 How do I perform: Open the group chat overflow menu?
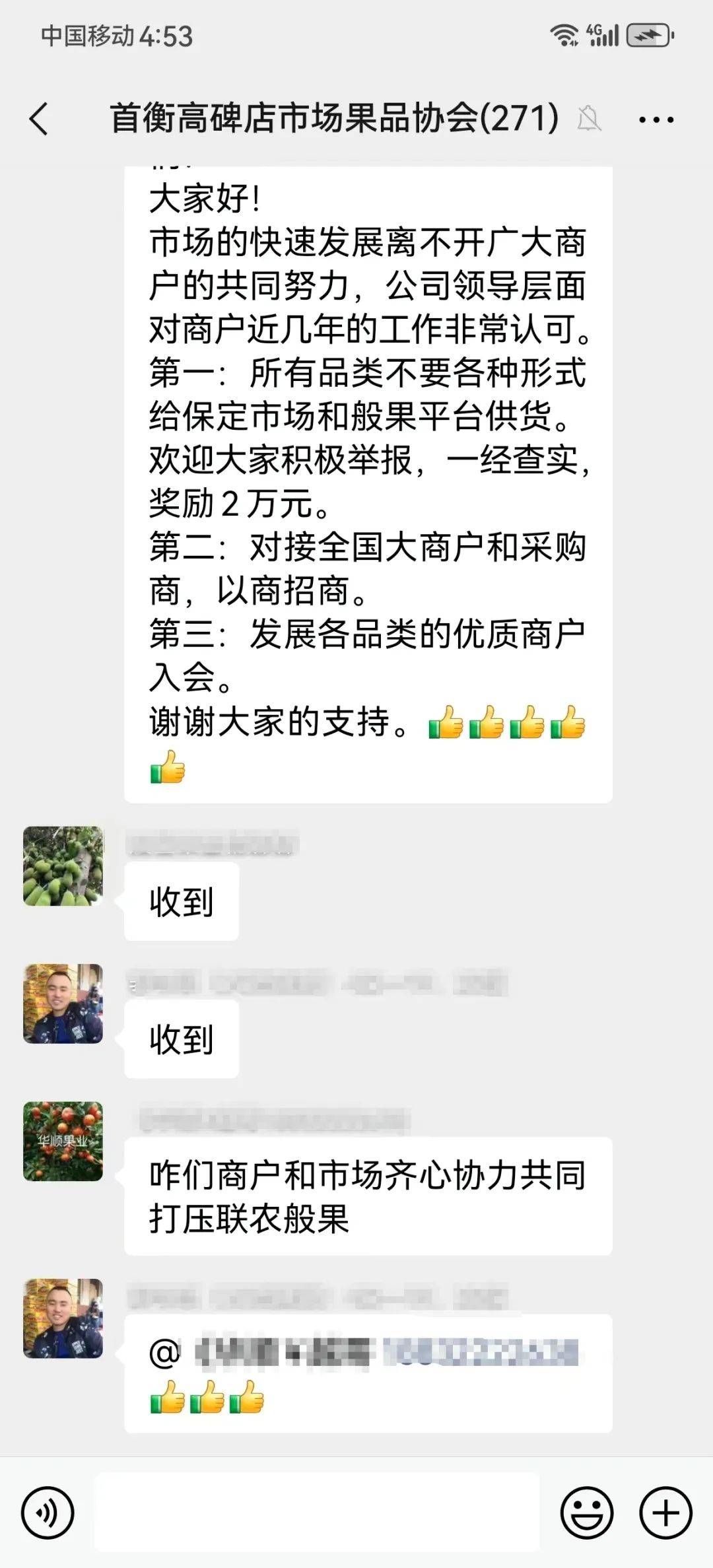(656, 120)
